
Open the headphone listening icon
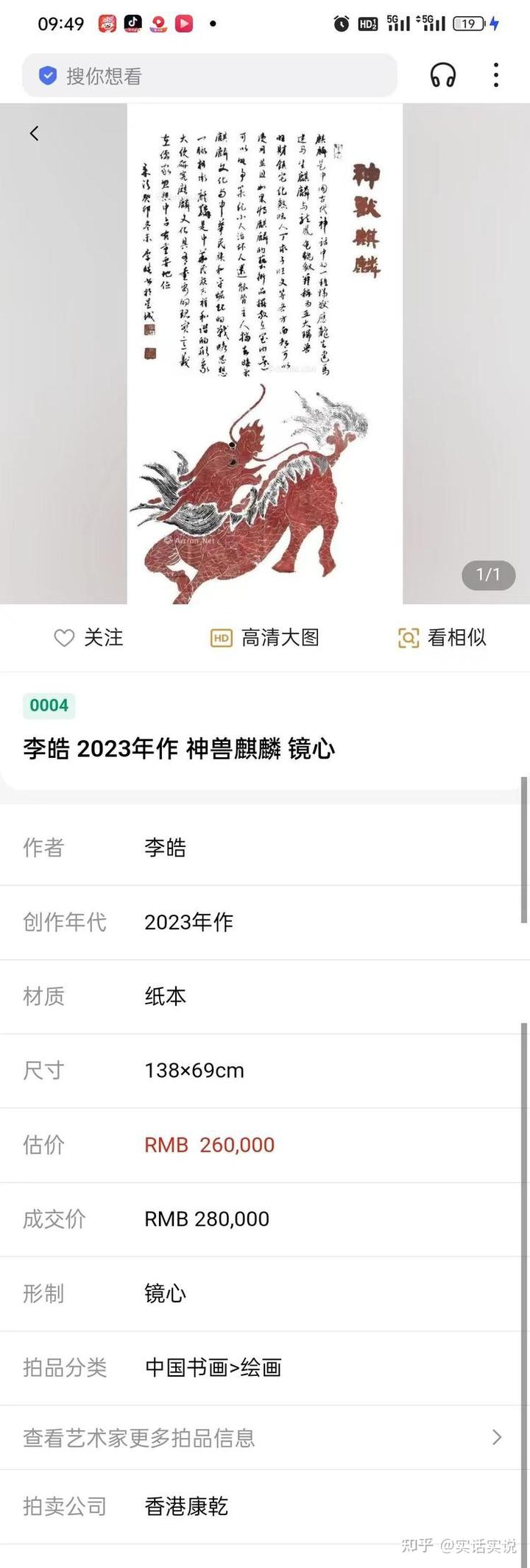click(443, 75)
